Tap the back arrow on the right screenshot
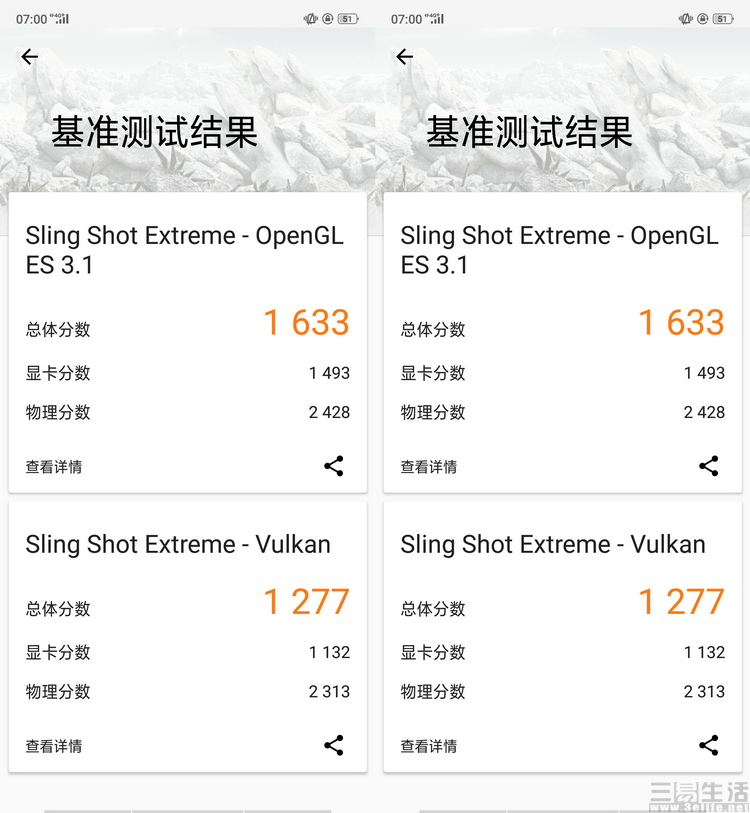 403,57
